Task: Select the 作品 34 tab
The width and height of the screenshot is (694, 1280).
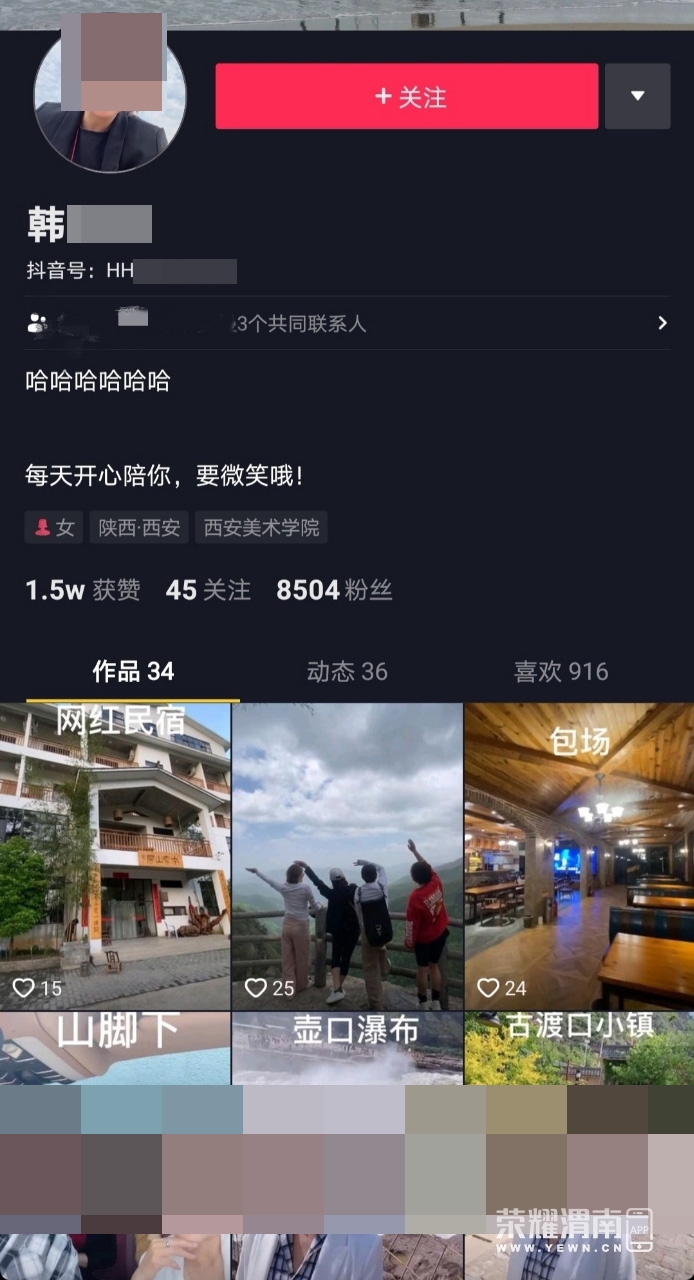Action: (x=133, y=671)
